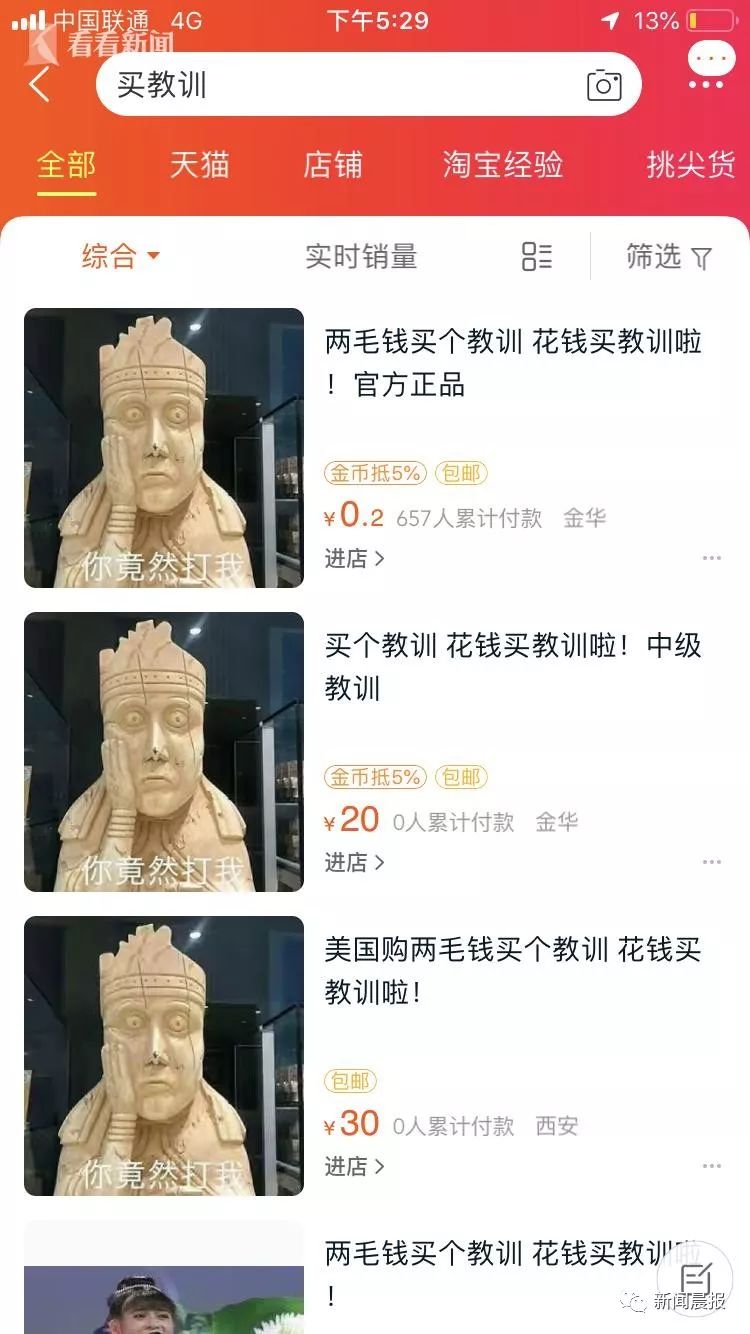The width and height of the screenshot is (750, 1334).
Task: View the ¥20 中级教训 product
Action: pyautogui.click(x=513, y=667)
